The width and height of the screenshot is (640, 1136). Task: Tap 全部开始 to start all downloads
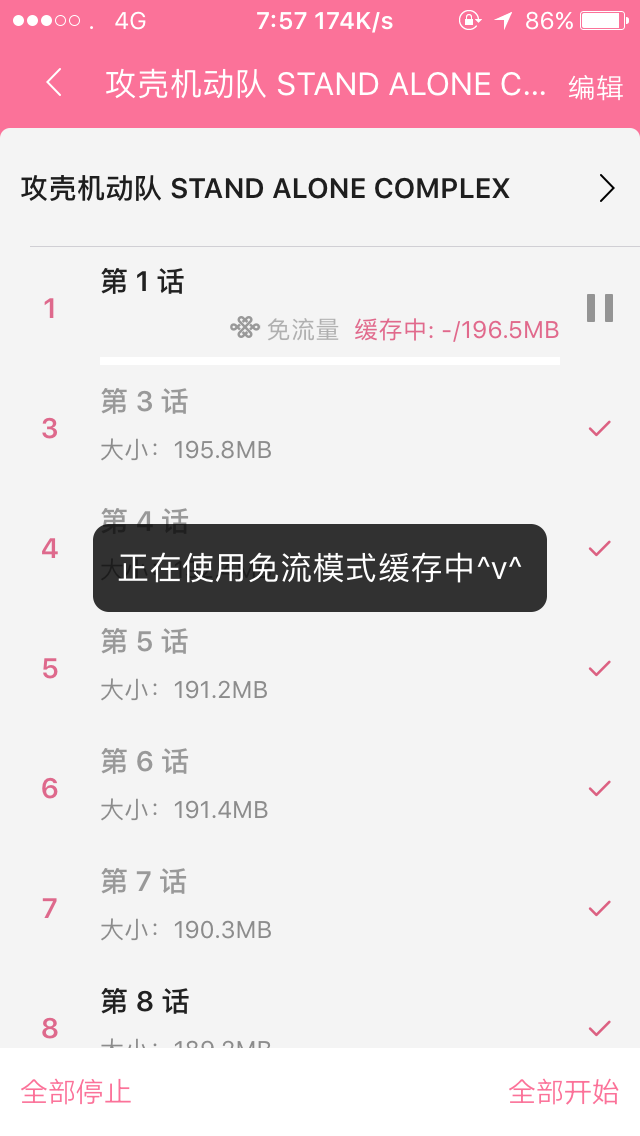563,1091
